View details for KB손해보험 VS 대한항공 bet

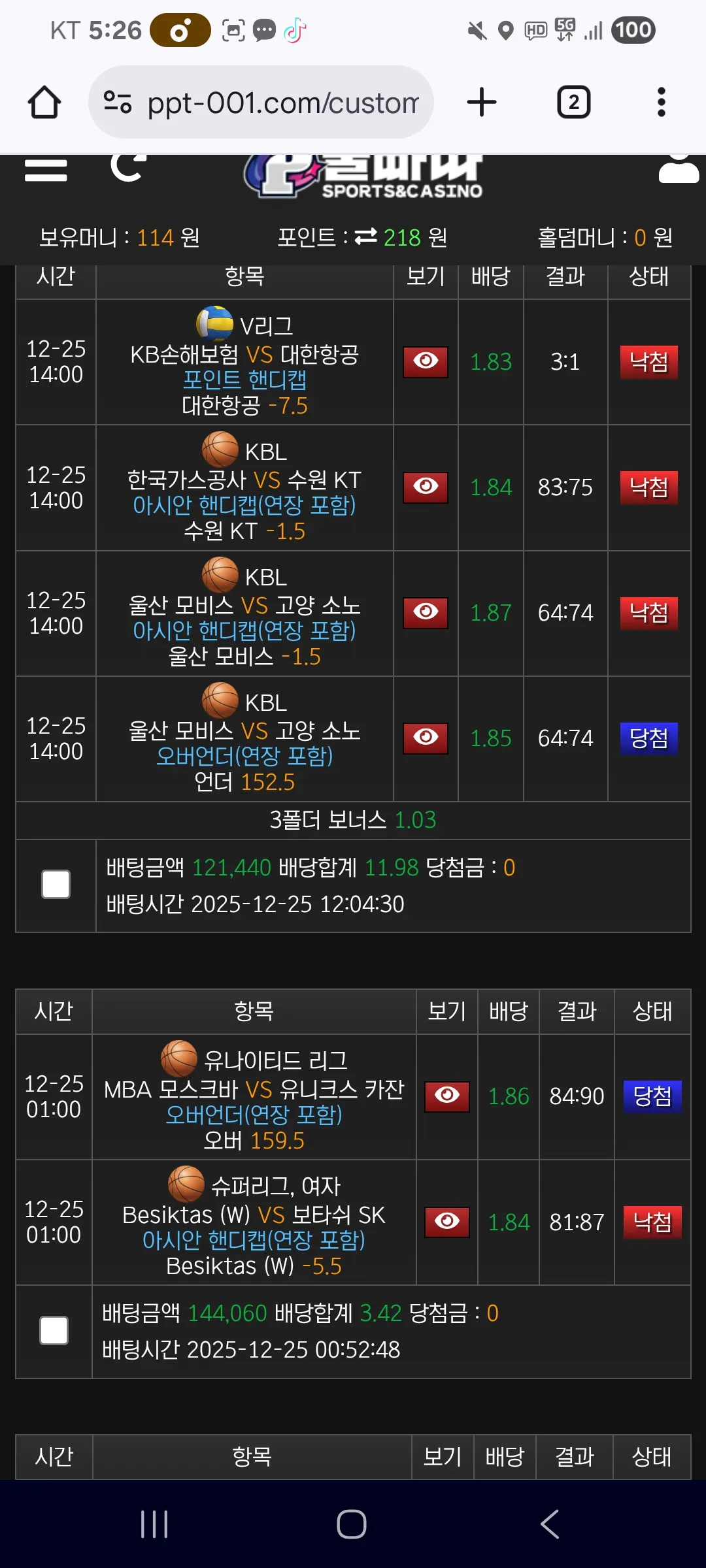[x=426, y=362]
